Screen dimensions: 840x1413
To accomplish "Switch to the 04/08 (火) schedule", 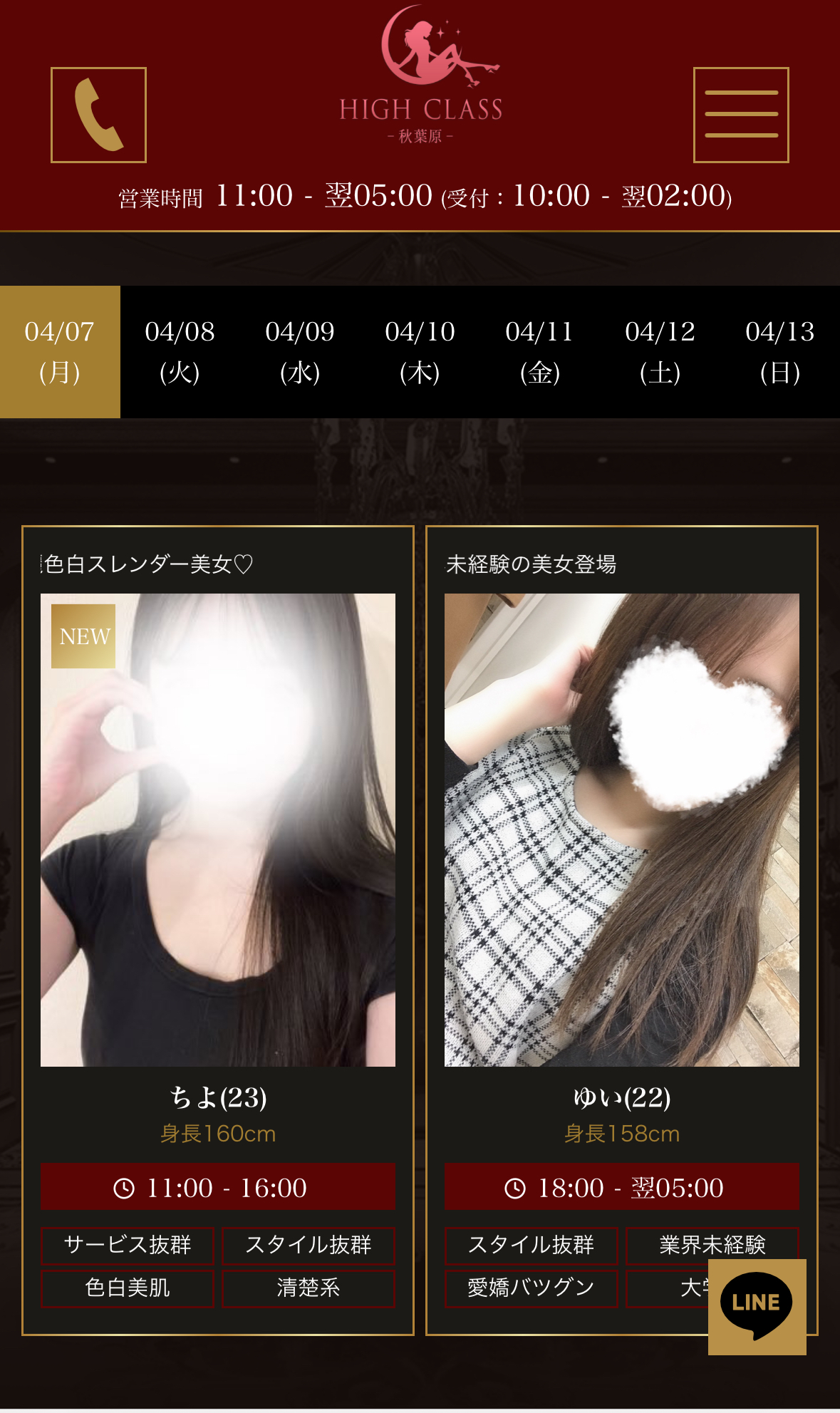I will (180, 352).
